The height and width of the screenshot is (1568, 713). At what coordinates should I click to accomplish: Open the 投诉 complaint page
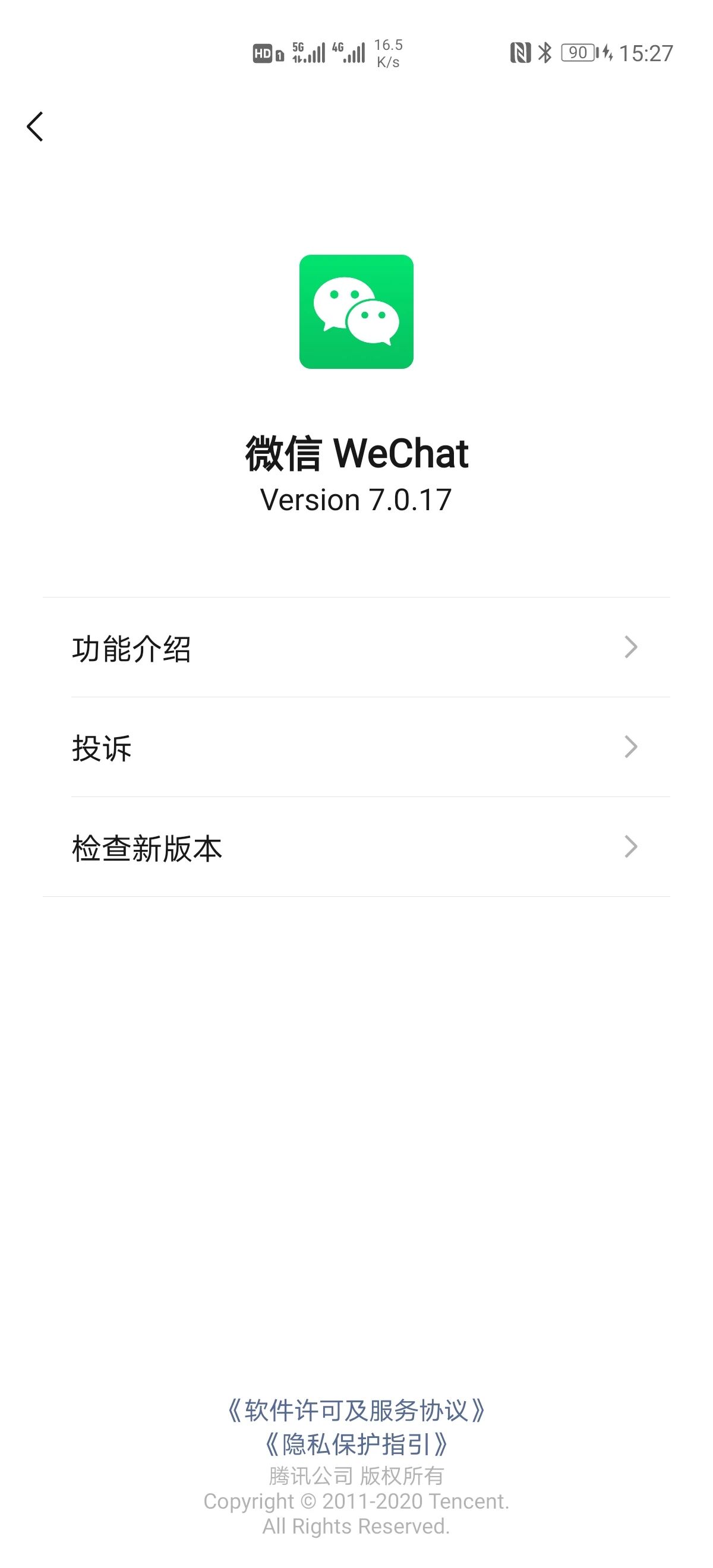pos(356,748)
